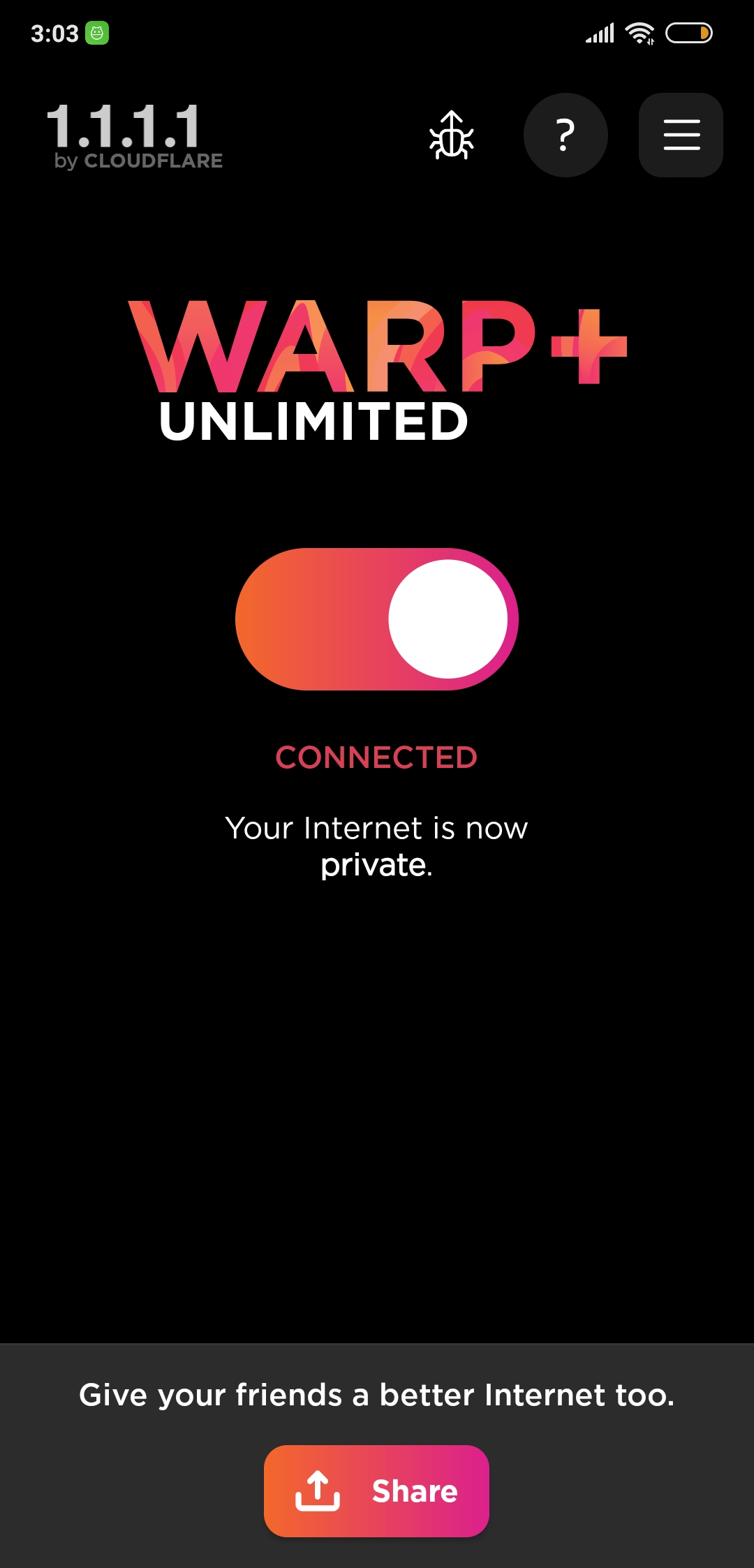
Task: Open the hamburger menu
Action: coord(681,135)
